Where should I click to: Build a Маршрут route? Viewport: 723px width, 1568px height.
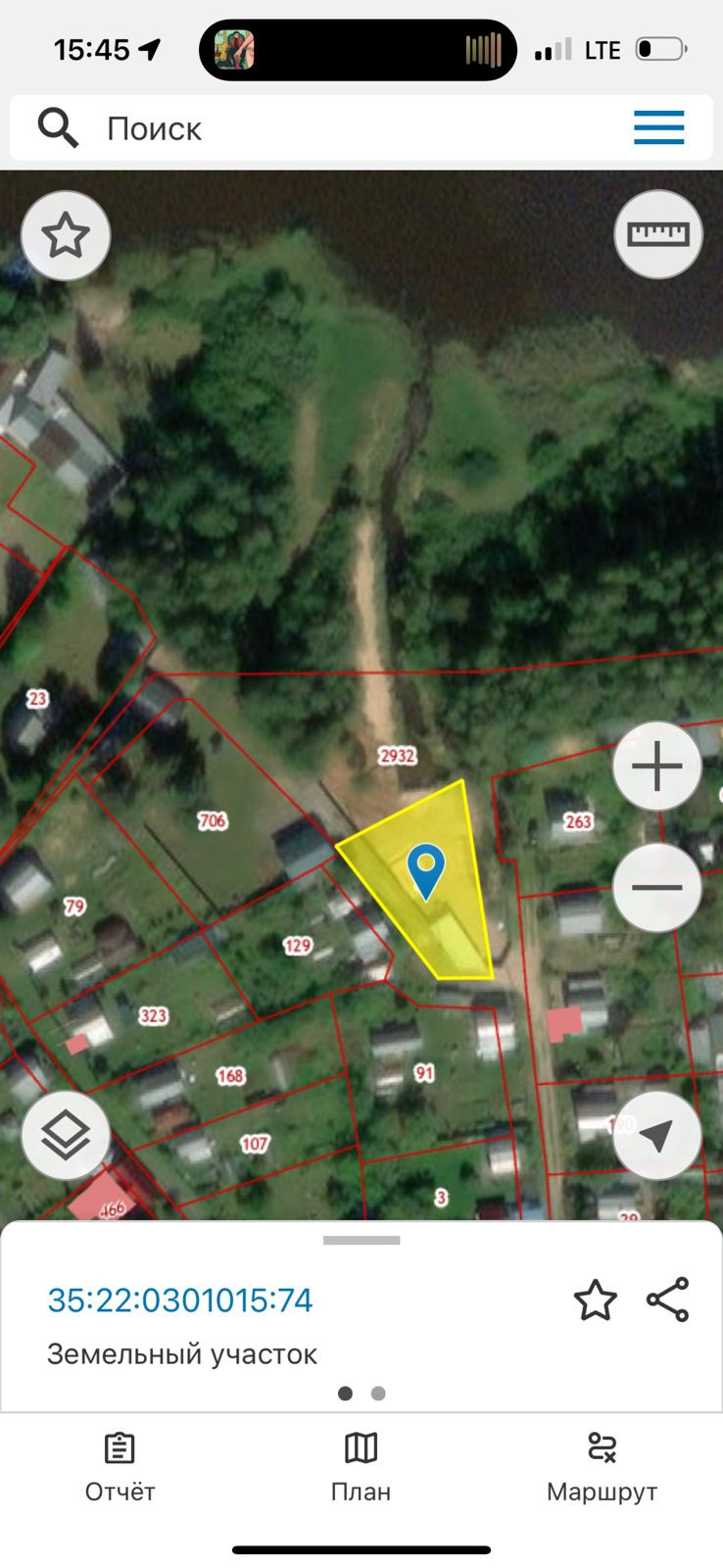pyautogui.click(x=602, y=1467)
